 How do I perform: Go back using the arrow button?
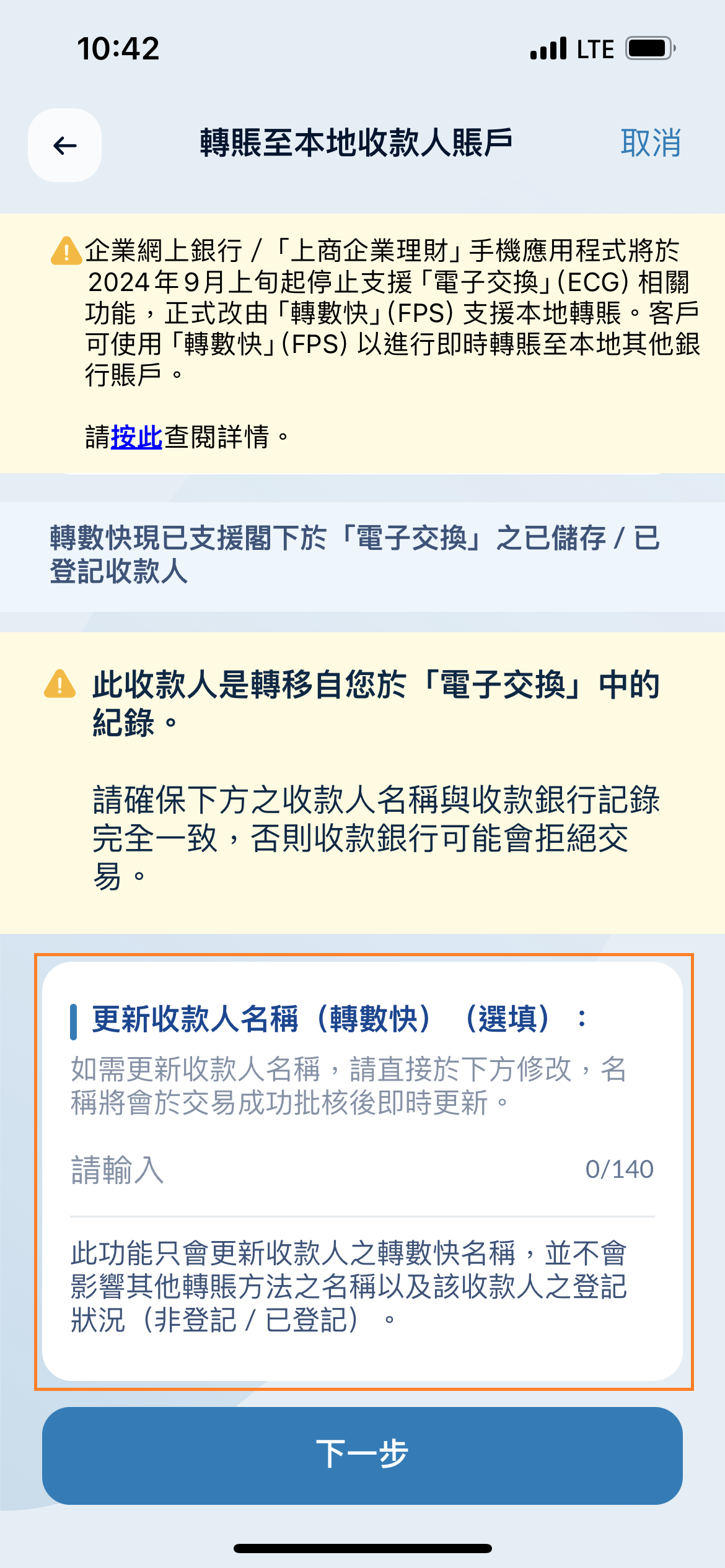[64, 146]
